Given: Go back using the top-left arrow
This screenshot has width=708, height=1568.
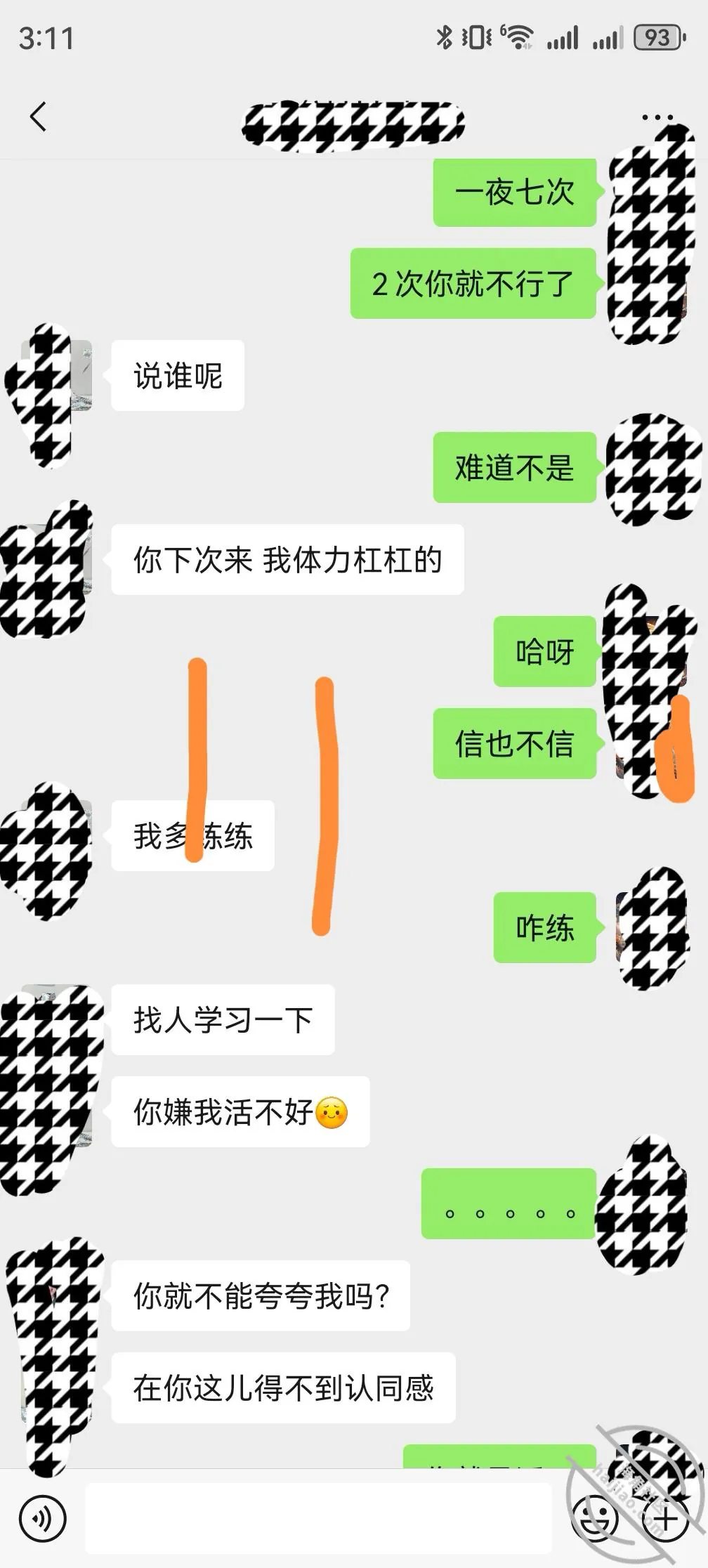Looking at the screenshot, I should (39, 117).
